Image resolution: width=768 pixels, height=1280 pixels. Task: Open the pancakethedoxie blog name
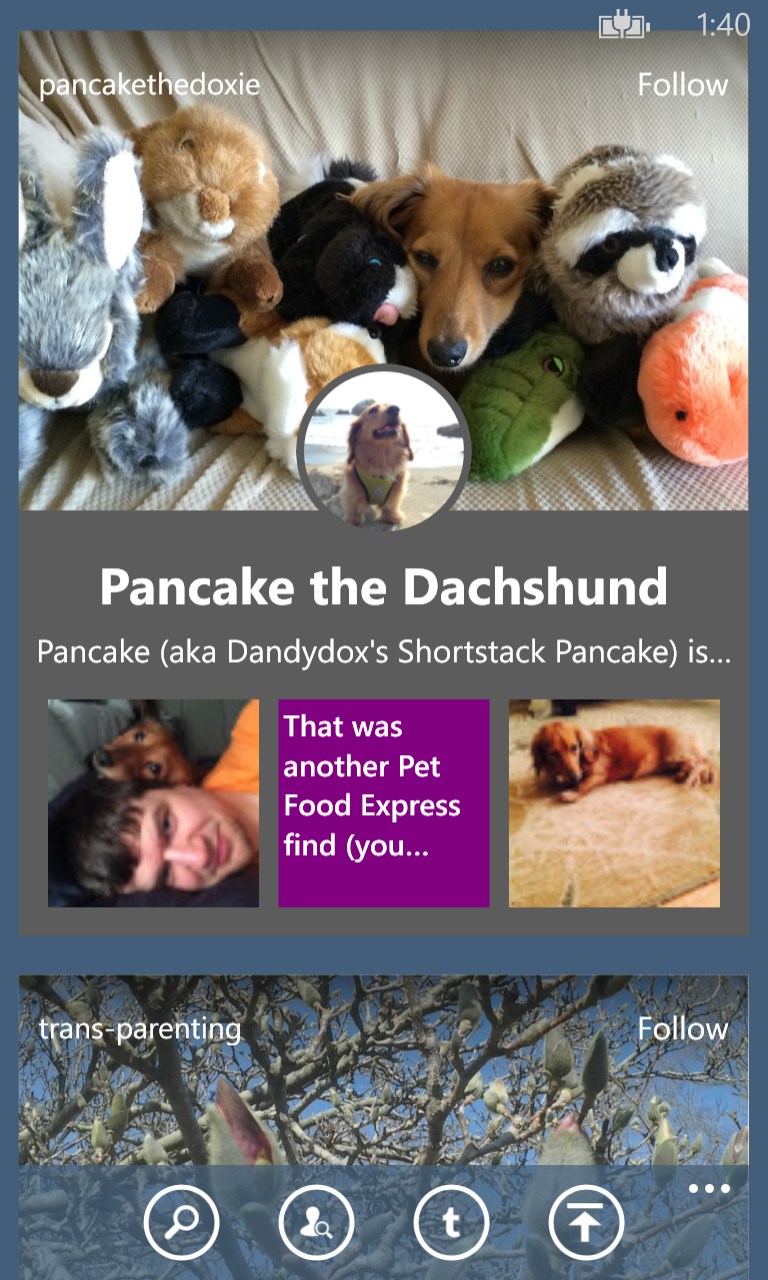(x=149, y=85)
